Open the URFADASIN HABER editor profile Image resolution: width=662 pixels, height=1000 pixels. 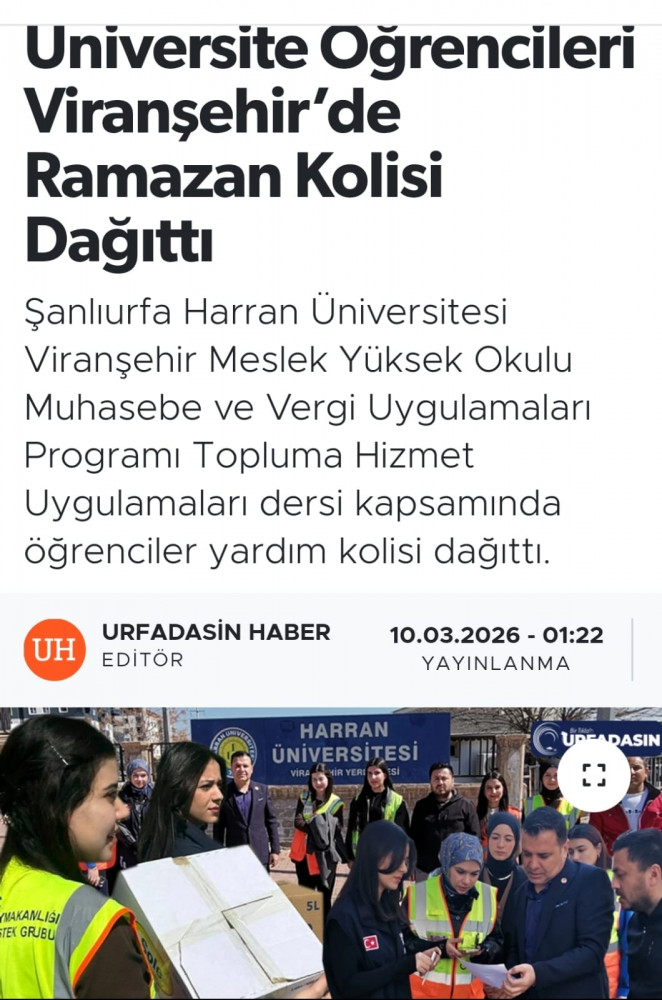[215, 633]
